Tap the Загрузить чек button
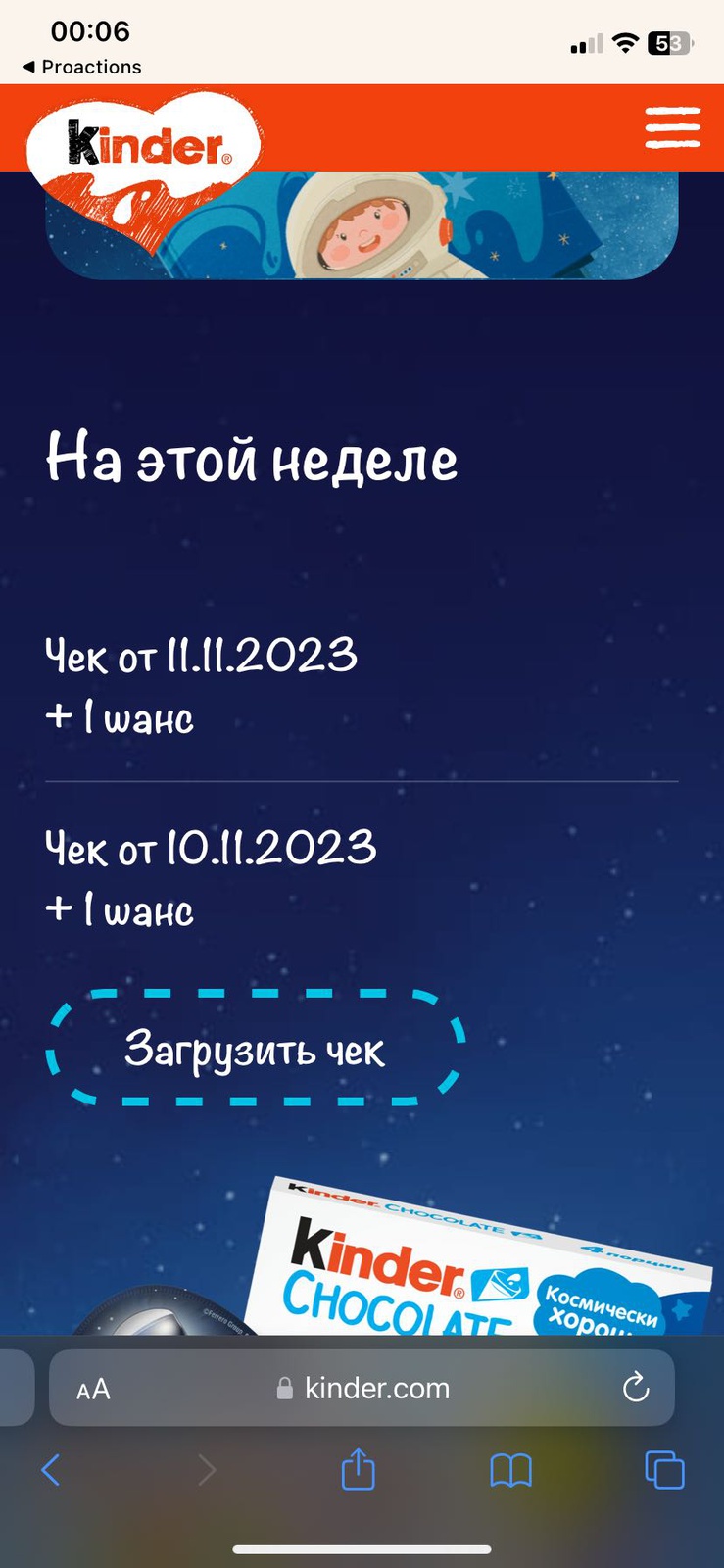Screen dimensions: 724x1568 click(255, 1049)
